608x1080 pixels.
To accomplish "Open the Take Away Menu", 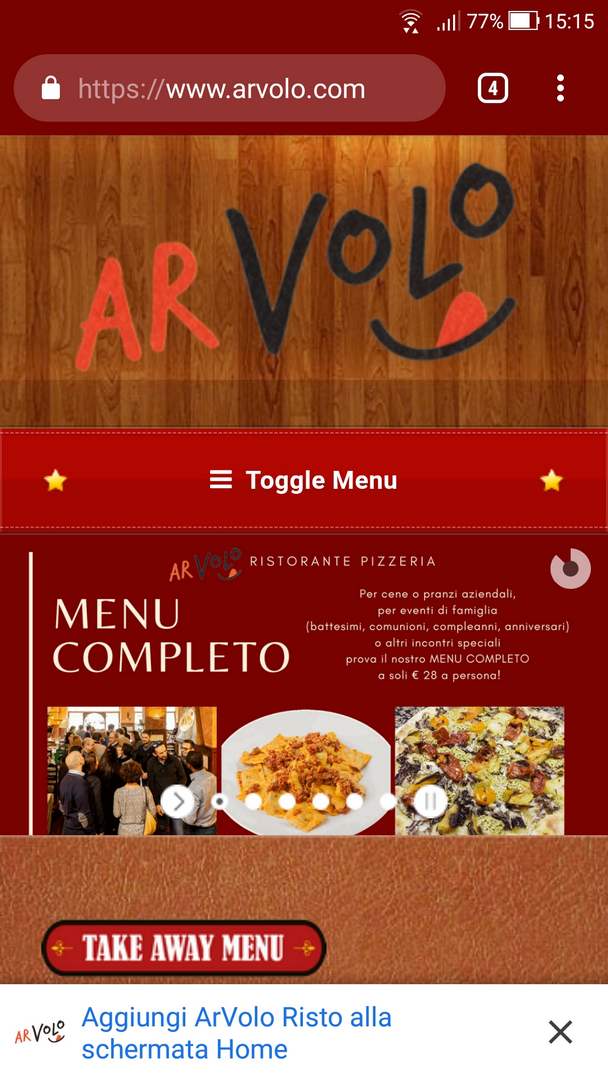I will click(183, 948).
